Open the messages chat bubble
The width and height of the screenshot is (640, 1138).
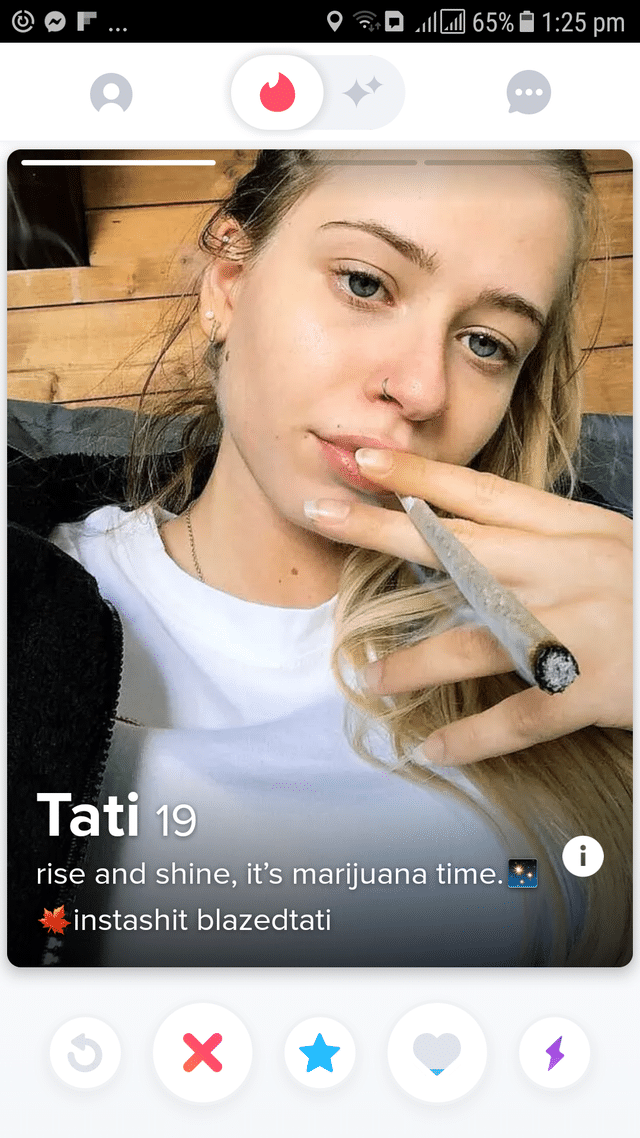click(x=528, y=93)
